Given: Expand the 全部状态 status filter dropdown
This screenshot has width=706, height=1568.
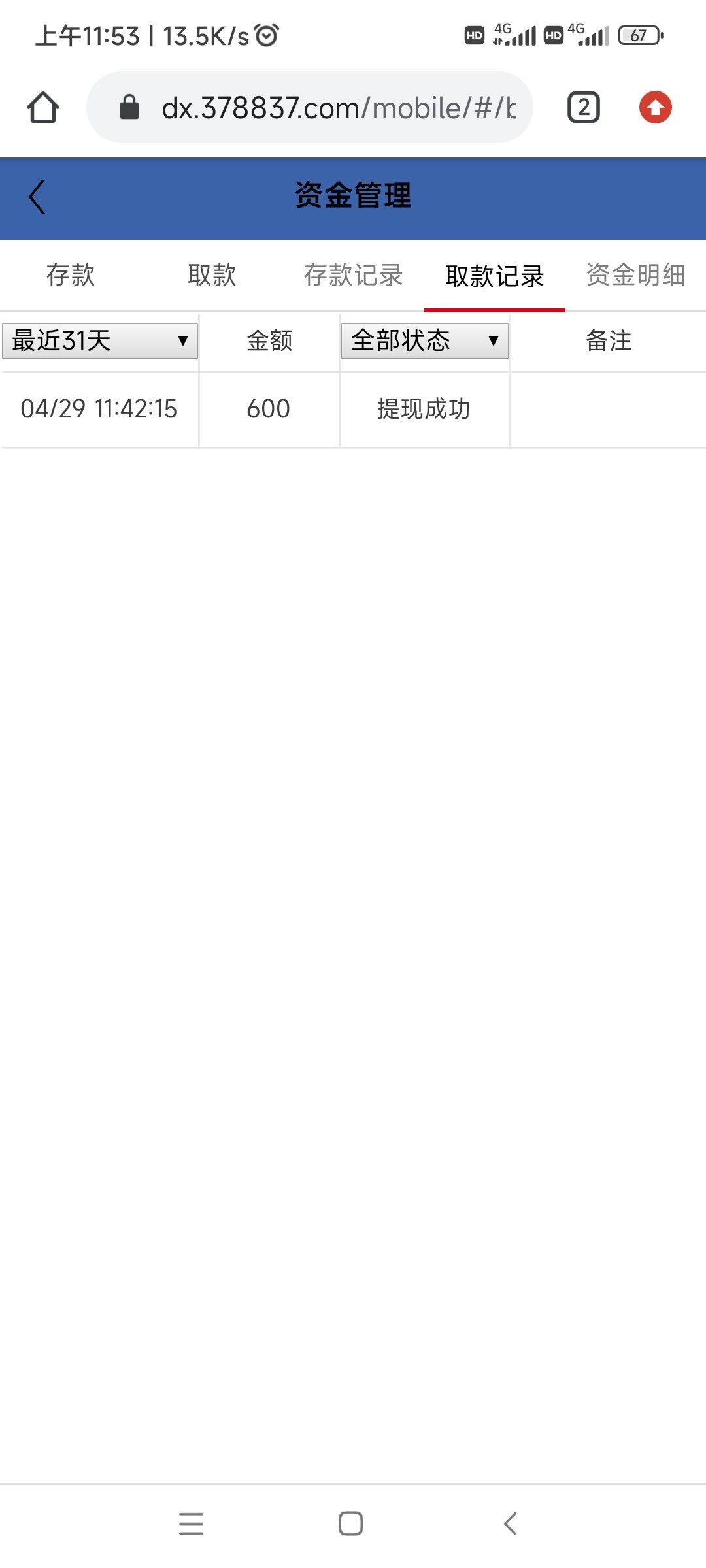Looking at the screenshot, I should coord(424,340).
